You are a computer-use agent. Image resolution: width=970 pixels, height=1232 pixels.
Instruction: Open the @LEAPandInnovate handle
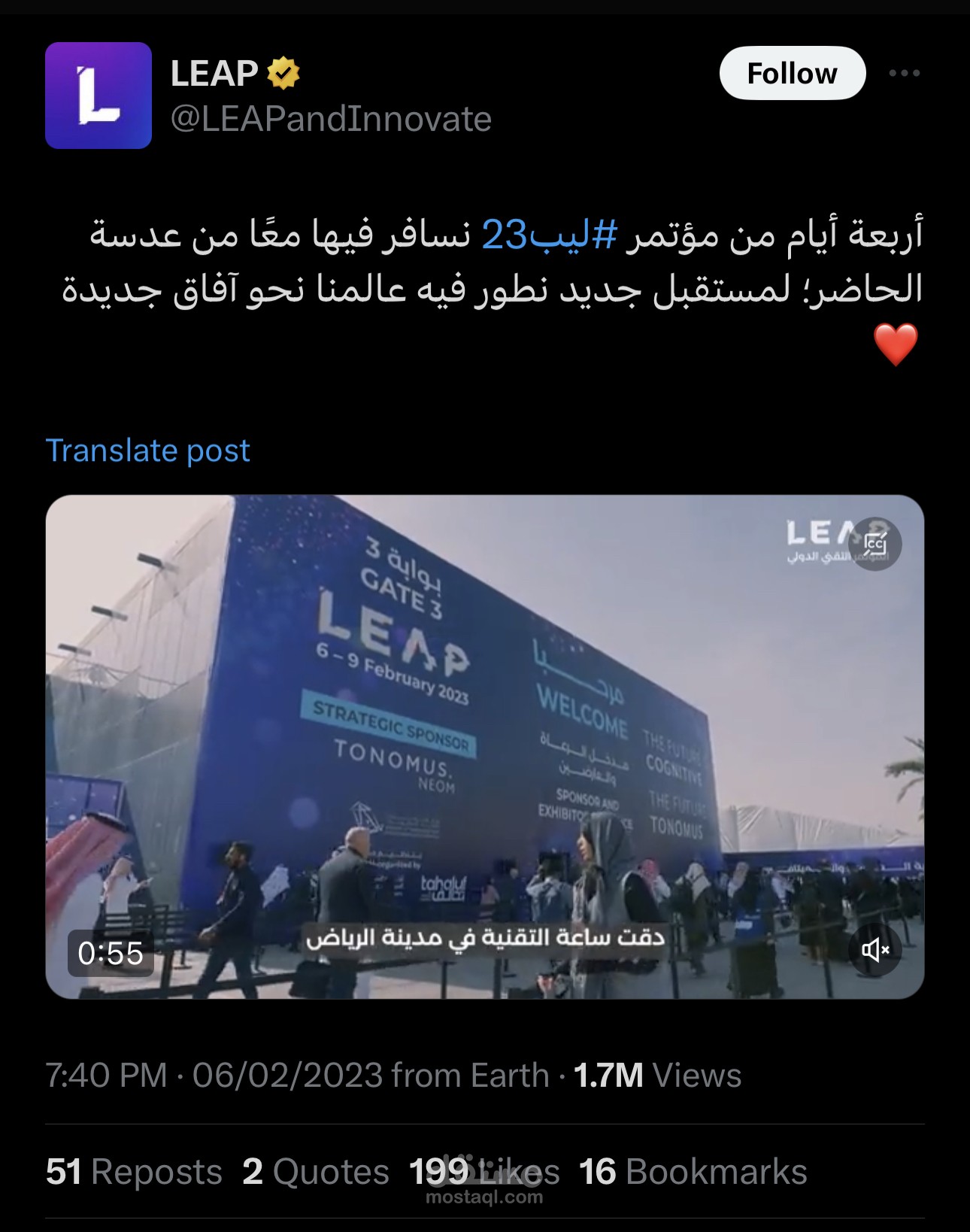click(332, 120)
